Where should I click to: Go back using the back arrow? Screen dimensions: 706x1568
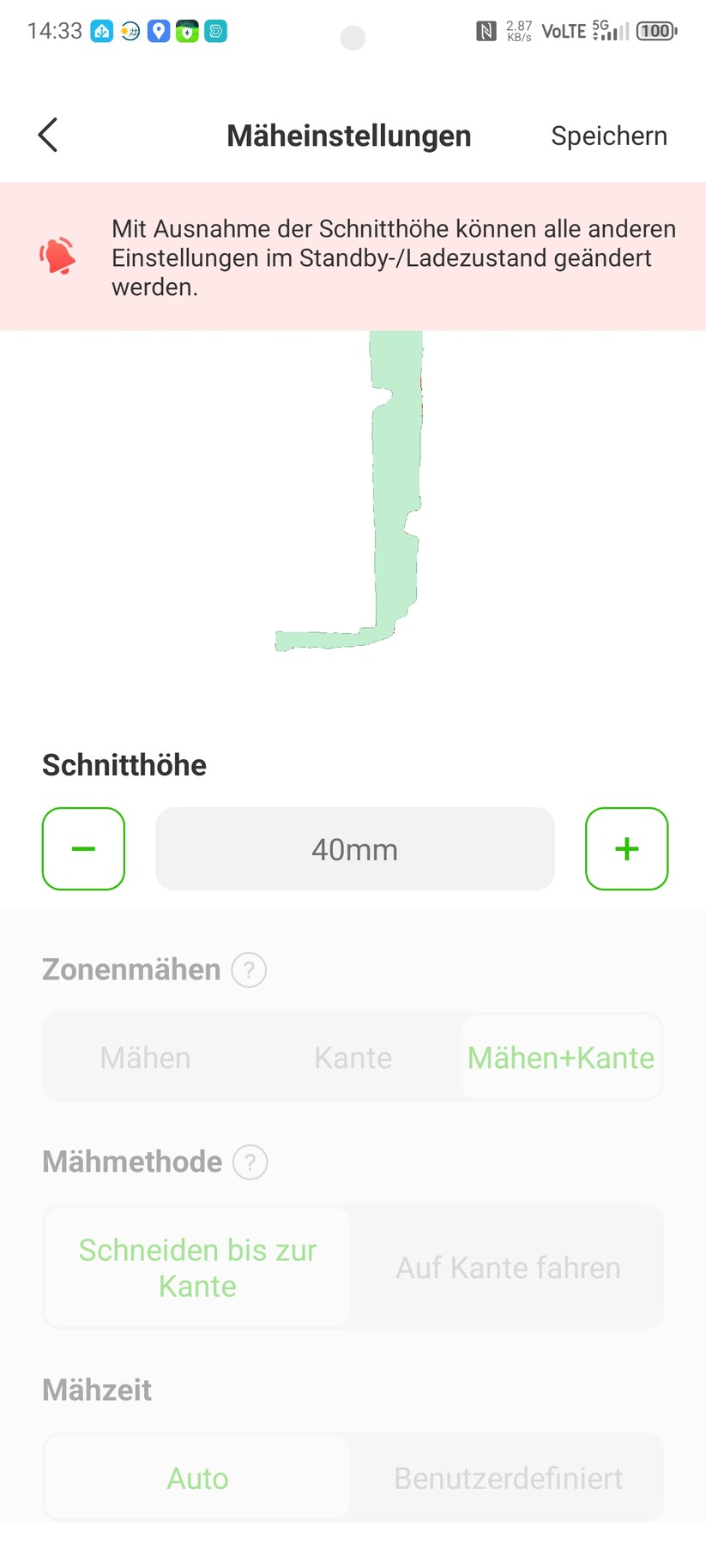[x=47, y=135]
